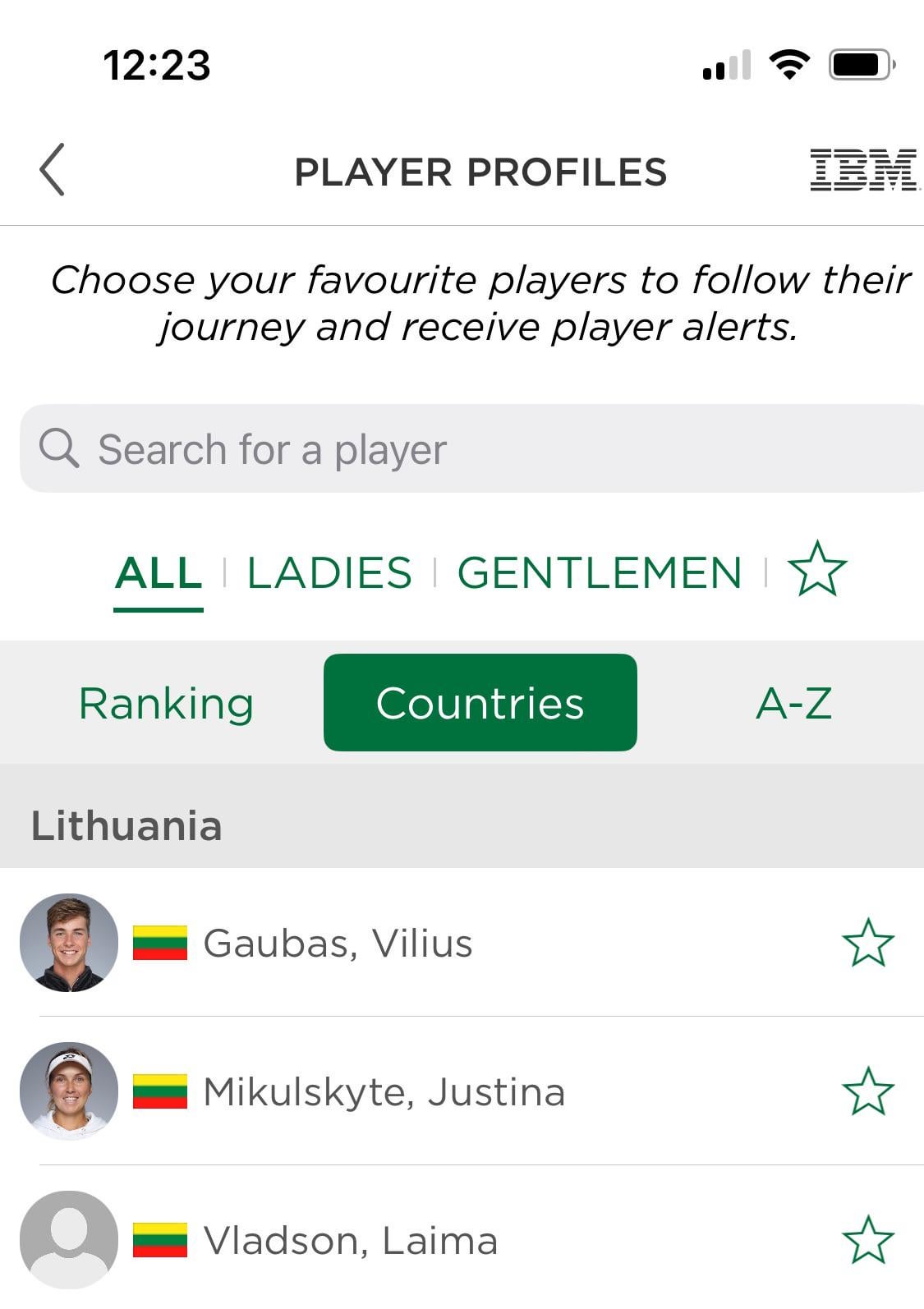The width and height of the screenshot is (924, 1309).
Task: Add Vladson, Laima to favourites
Action: pyautogui.click(x=867, y=1240)
